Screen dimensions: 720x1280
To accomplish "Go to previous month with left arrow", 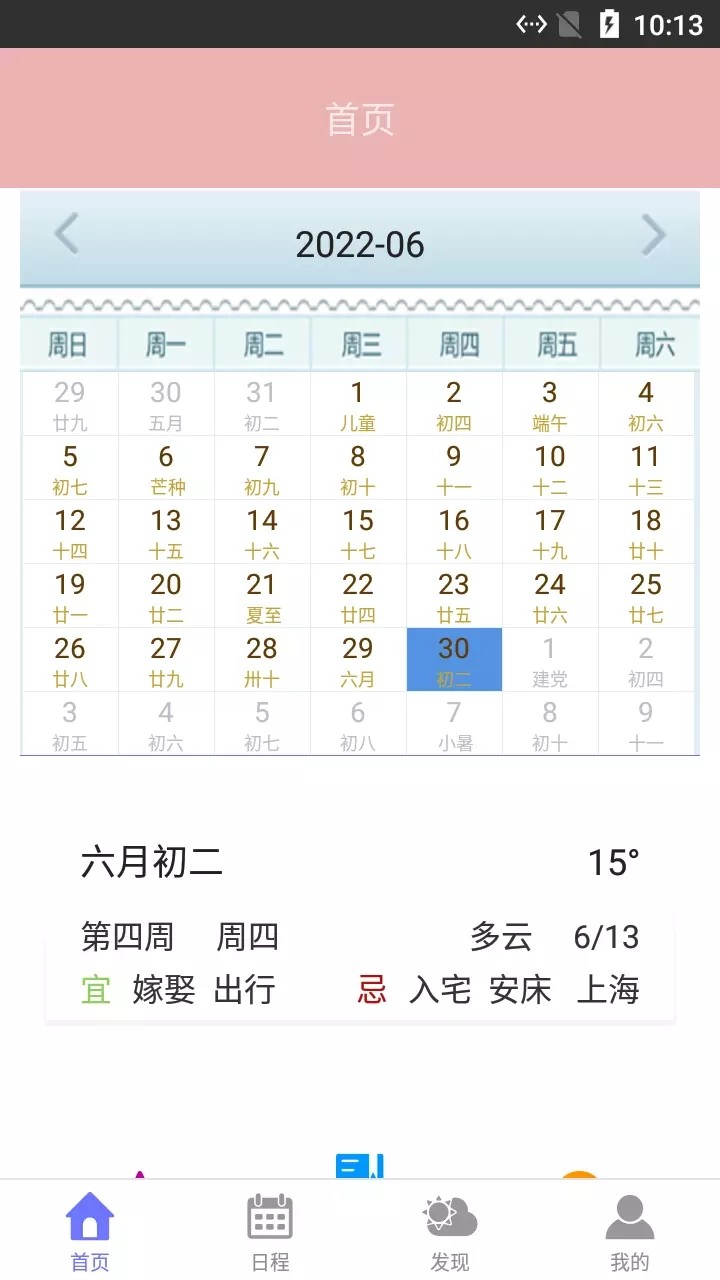I will (66, 236).
